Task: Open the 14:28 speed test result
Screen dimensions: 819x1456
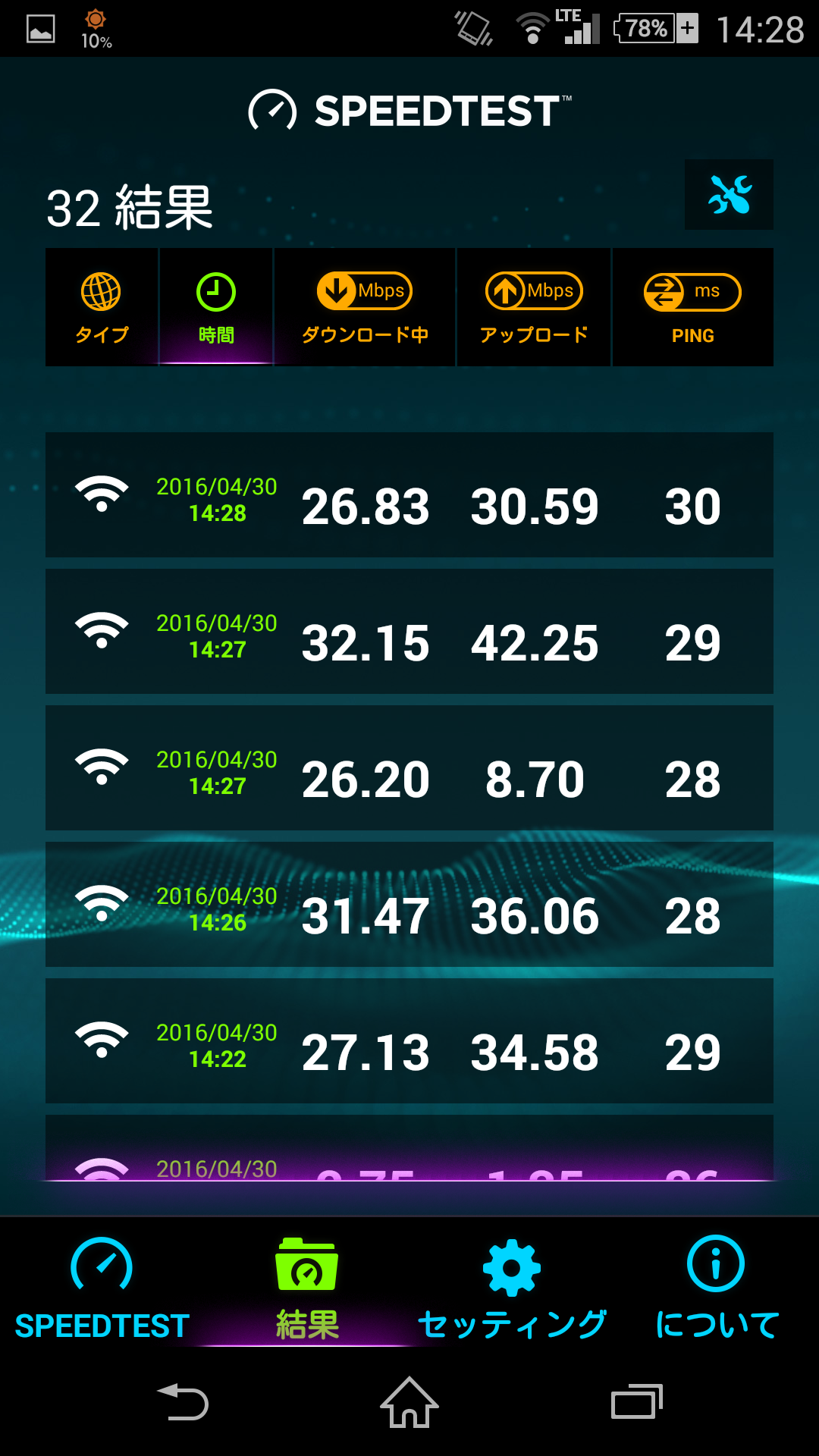Action: 409,497
